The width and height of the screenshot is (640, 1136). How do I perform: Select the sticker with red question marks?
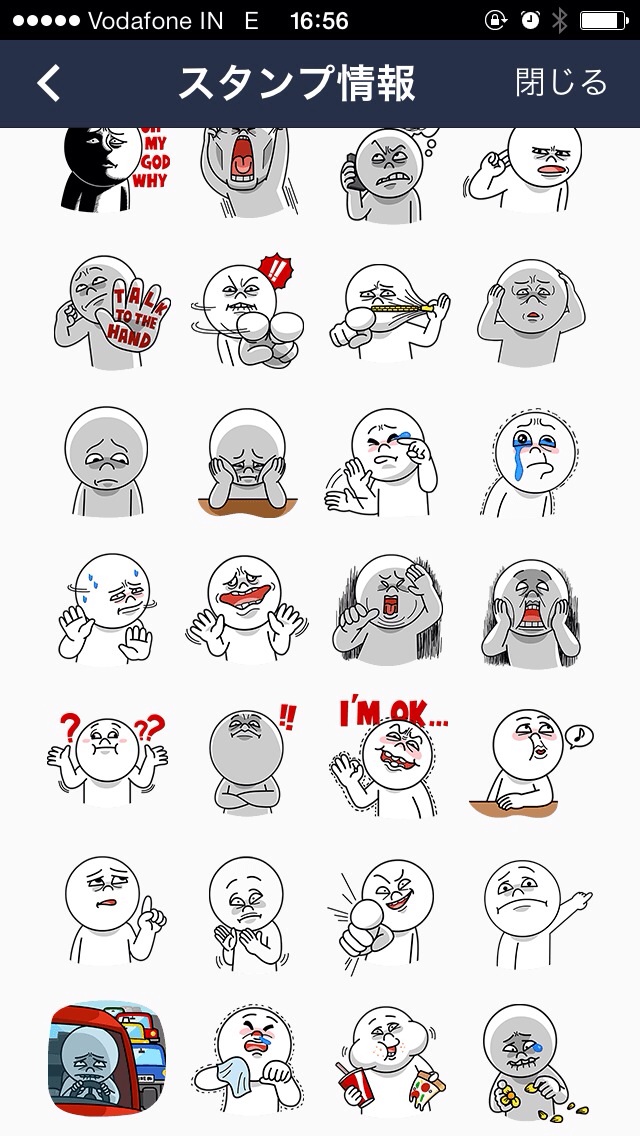(107, 758)
